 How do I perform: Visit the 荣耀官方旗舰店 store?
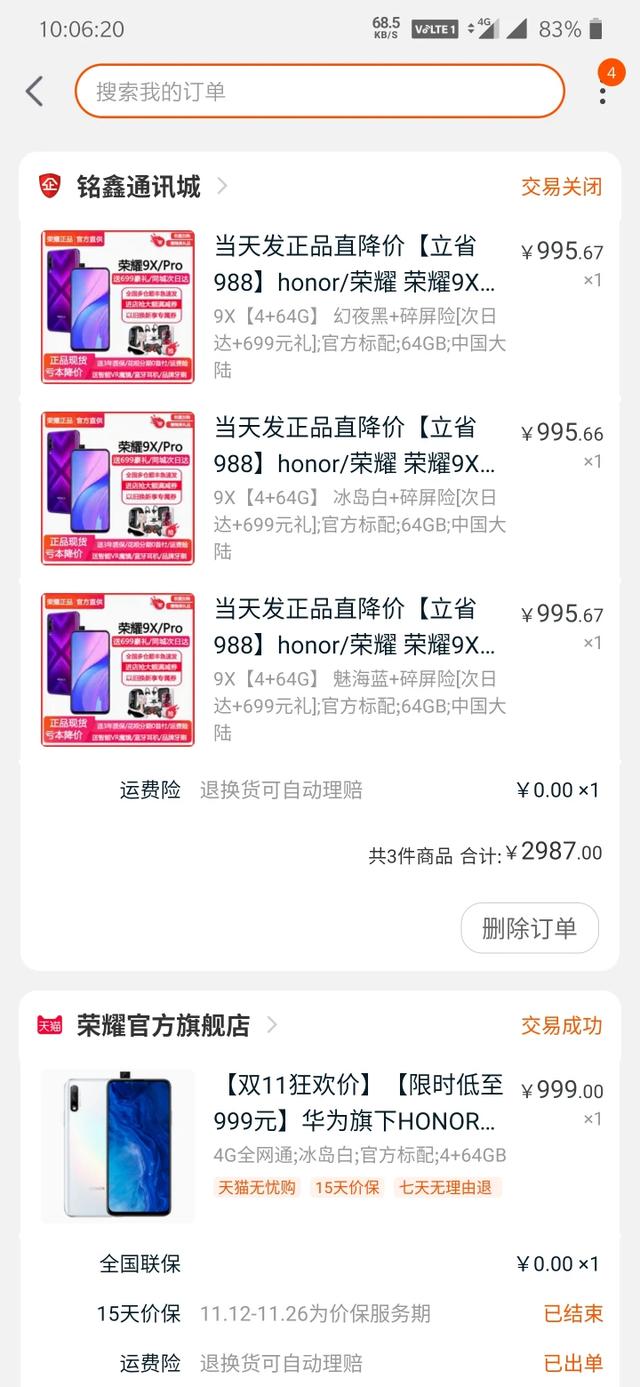click(163, 1025)
